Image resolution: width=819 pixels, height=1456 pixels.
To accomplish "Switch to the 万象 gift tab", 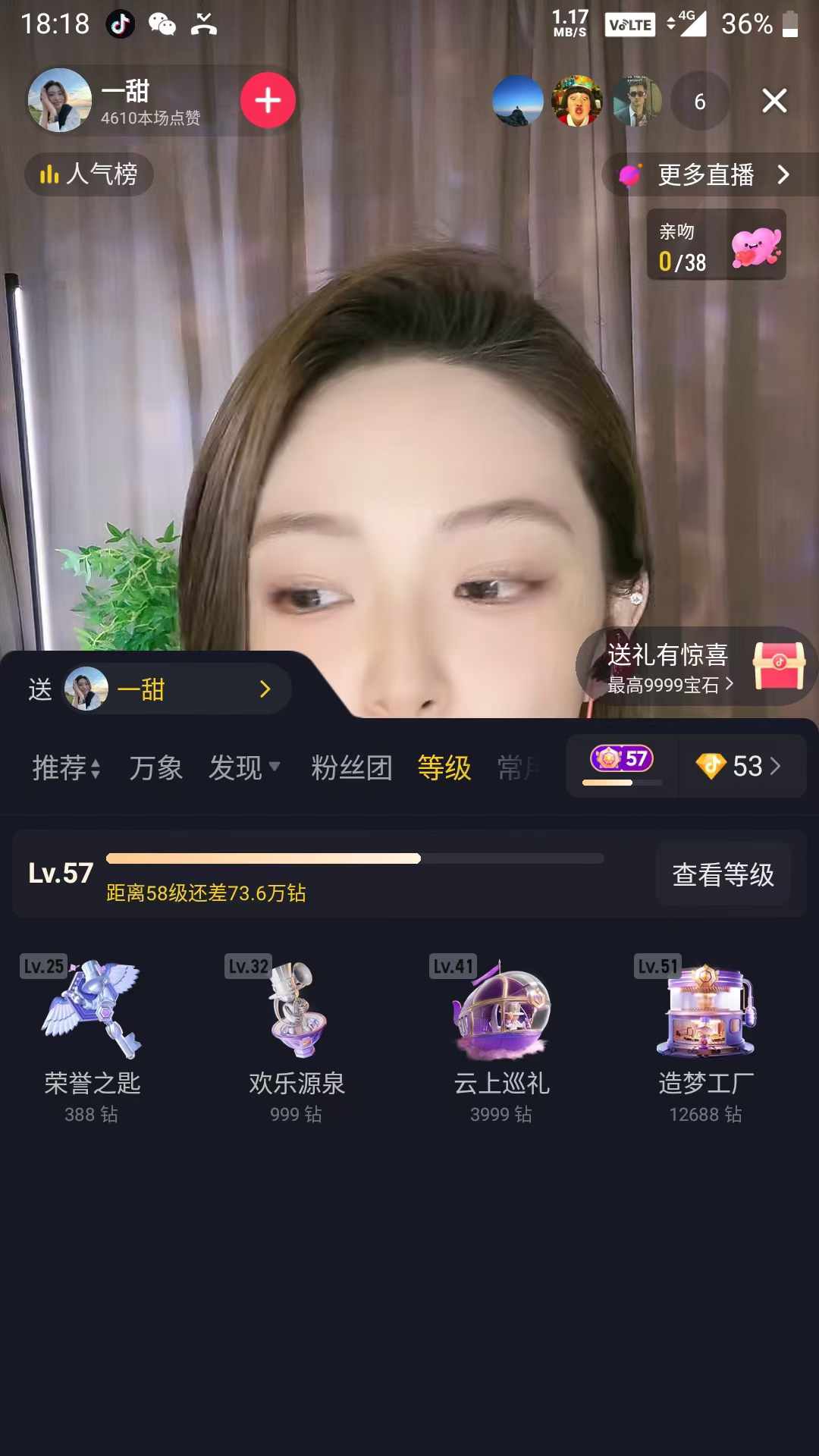I will click(156, 767).
